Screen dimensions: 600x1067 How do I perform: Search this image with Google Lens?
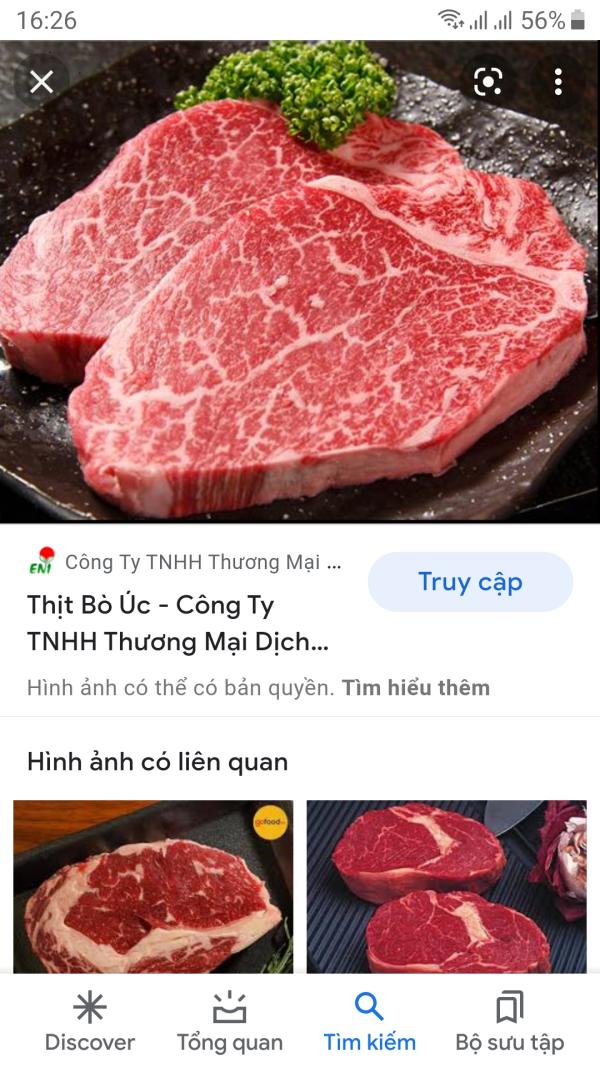coord(488,82)
